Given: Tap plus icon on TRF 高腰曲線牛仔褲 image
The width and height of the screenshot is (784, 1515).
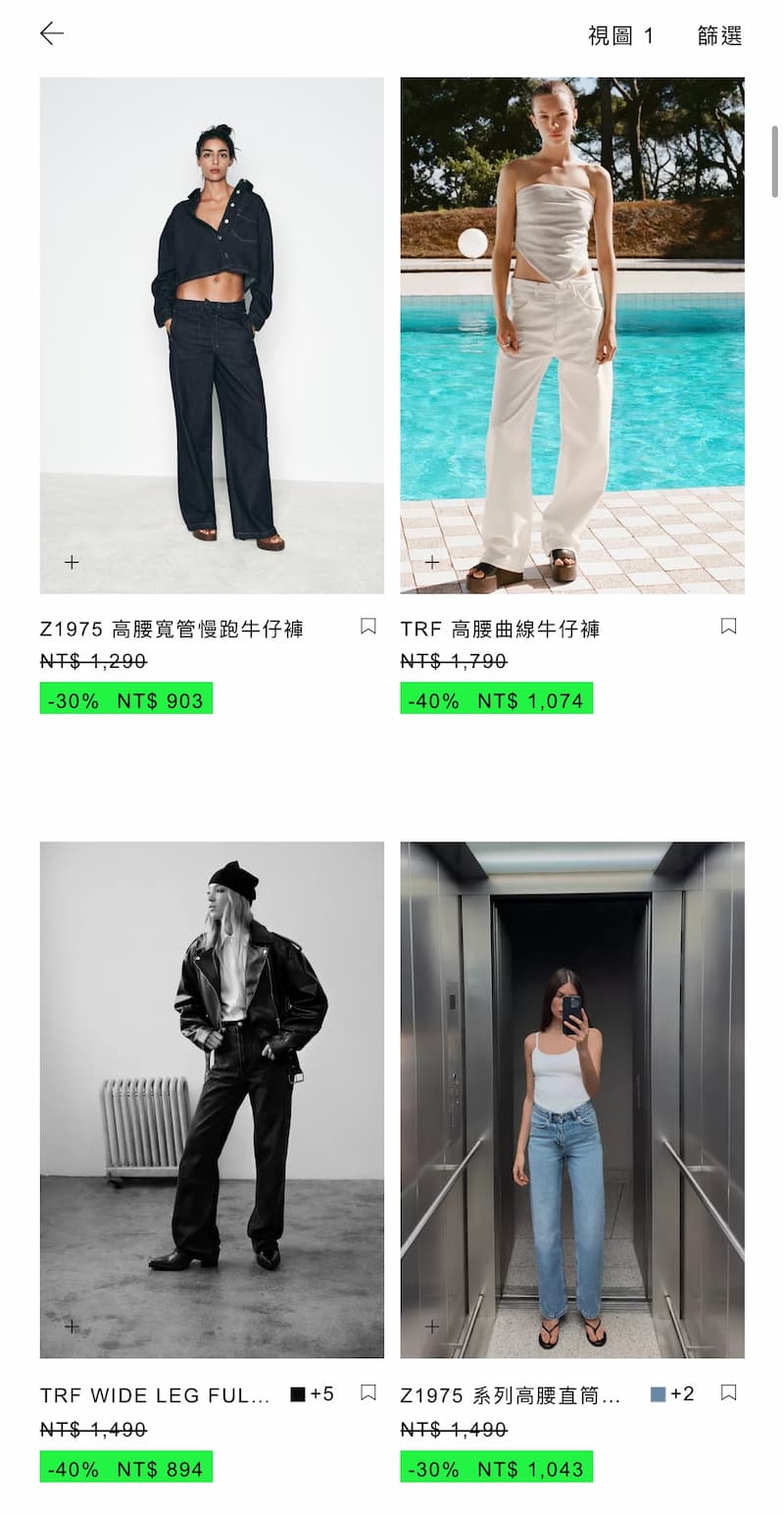Looking at the screenshot, I should pyautogui.click(x=432, y=562).
